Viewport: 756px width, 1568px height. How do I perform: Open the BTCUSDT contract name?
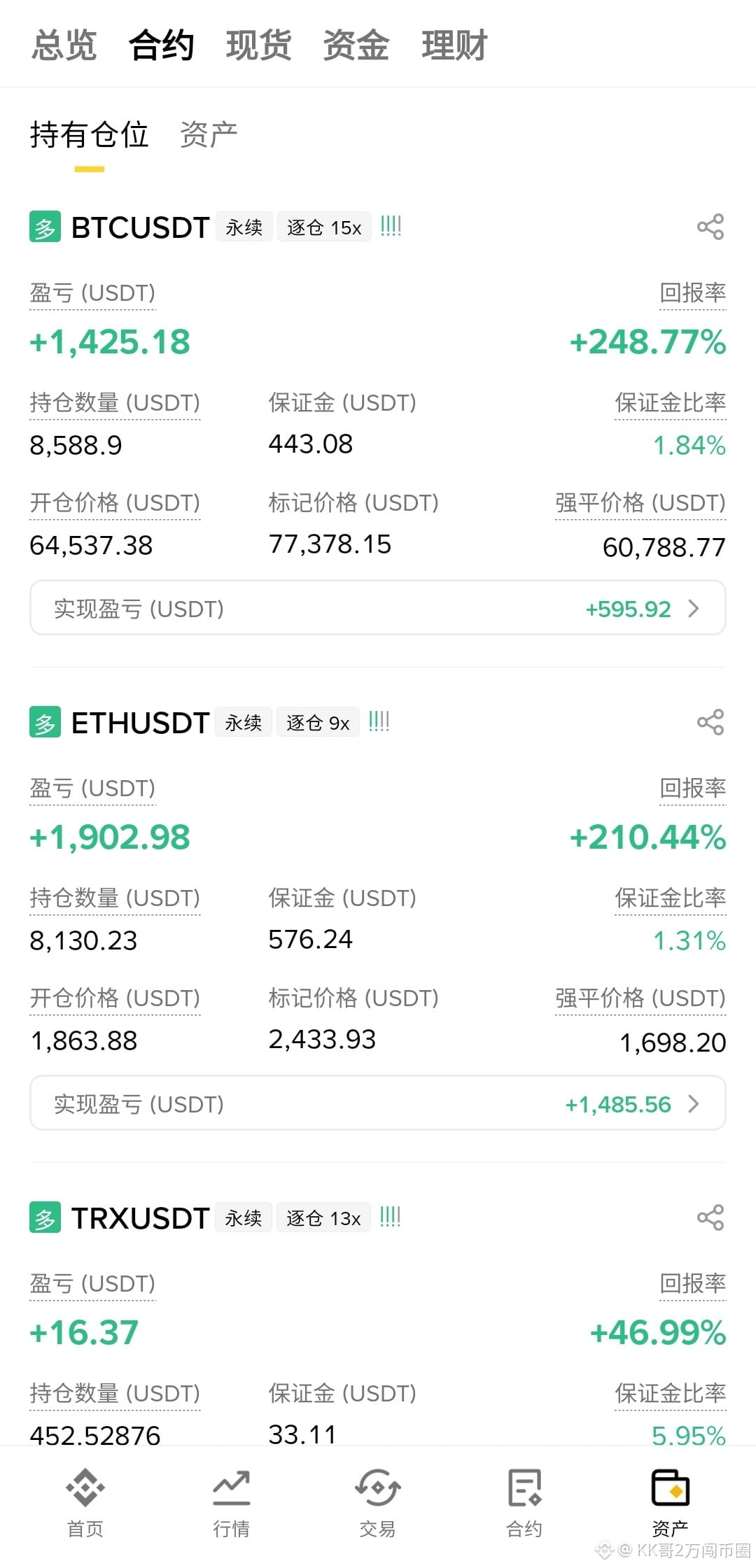tap(140, 227)
